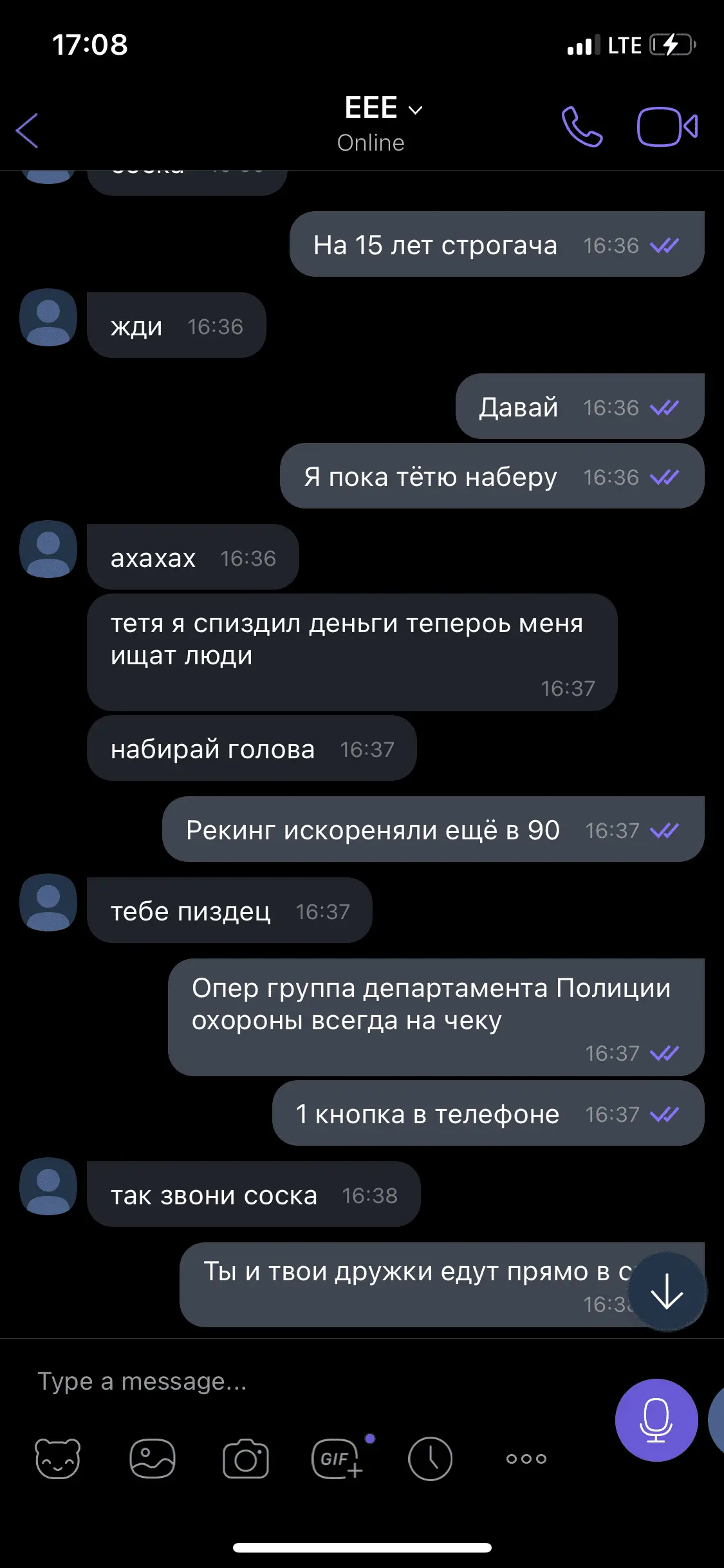Open the sticker bear icon
The width and height of the screenshot is (724, 1568).
click(57, 1459)
